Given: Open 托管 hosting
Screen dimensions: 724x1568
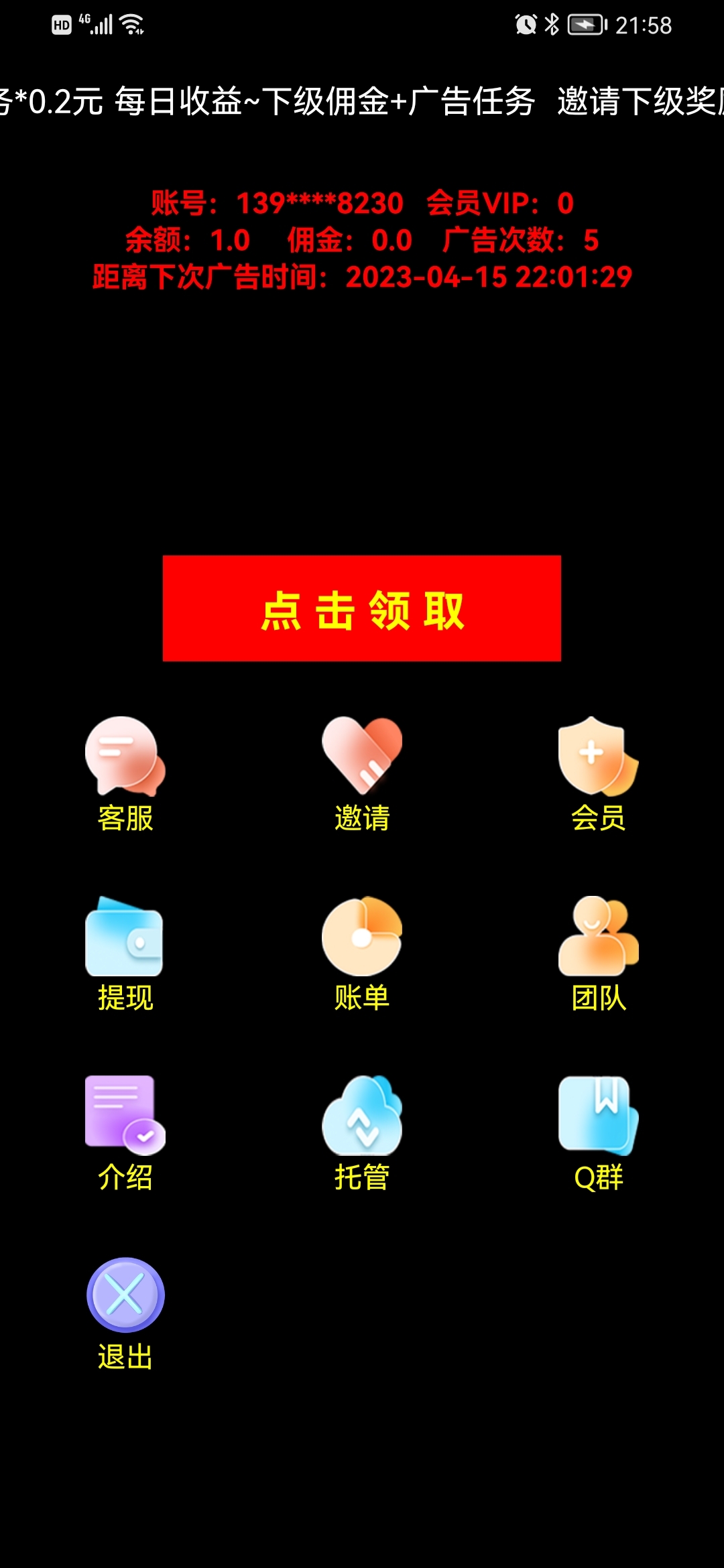Looking at the screenshot, I should 362,1132.
